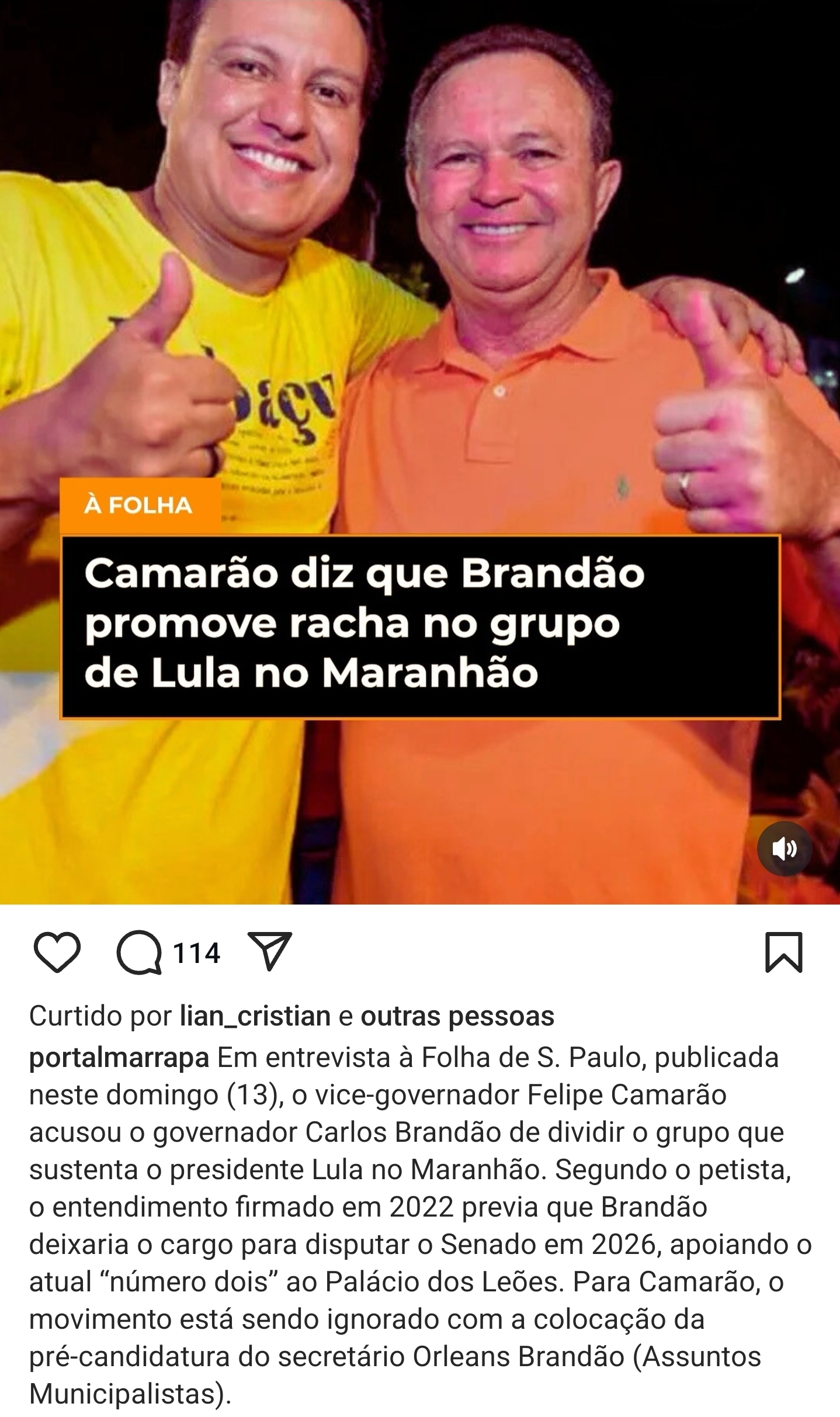This screenshot has width=840, height=1417.
Task: Like this post with the heart icon
Action: [x=57, y=952]
